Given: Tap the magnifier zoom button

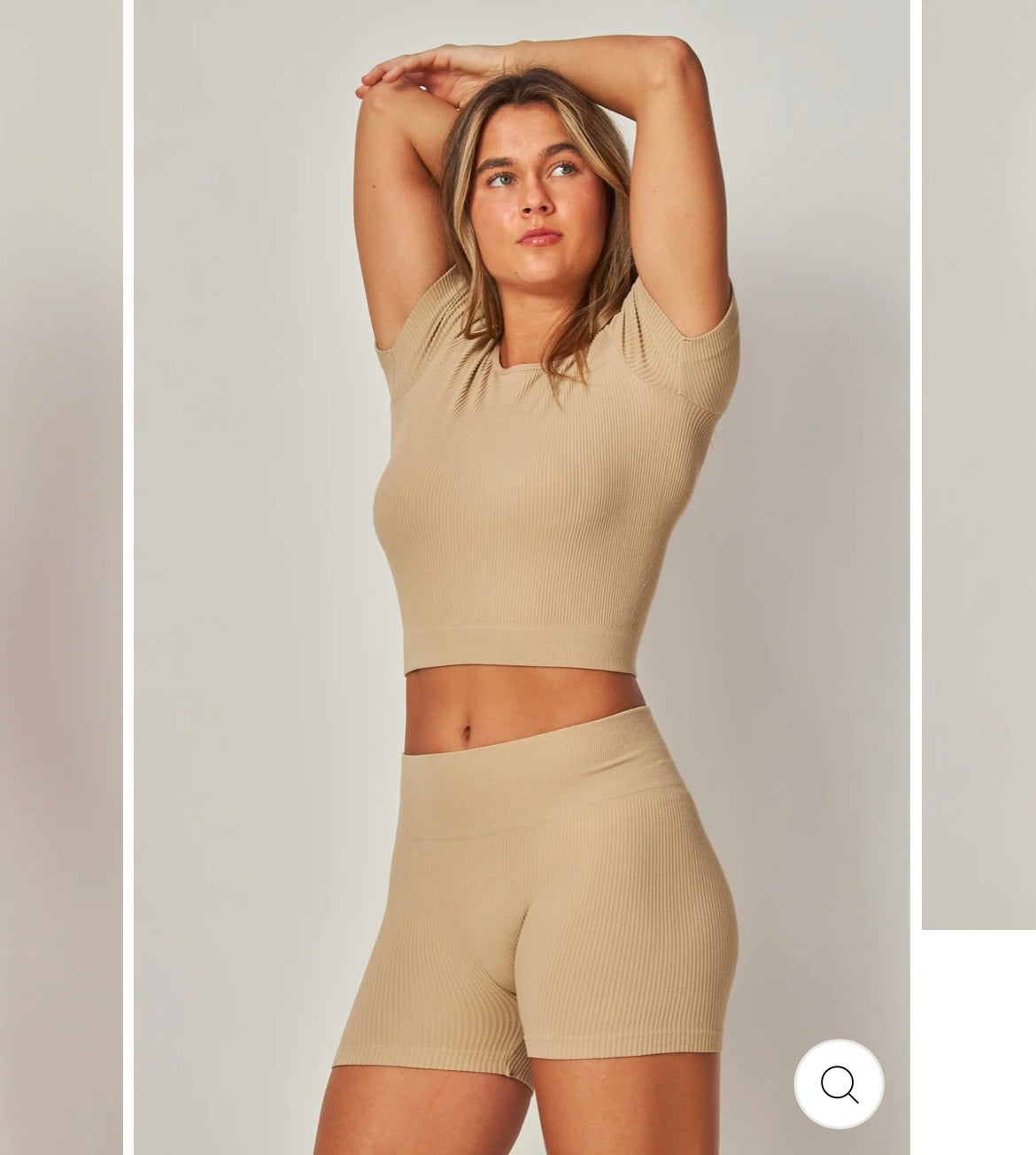Looking at the screenshot, I should pyautogui.click(x=839, y=1084).
